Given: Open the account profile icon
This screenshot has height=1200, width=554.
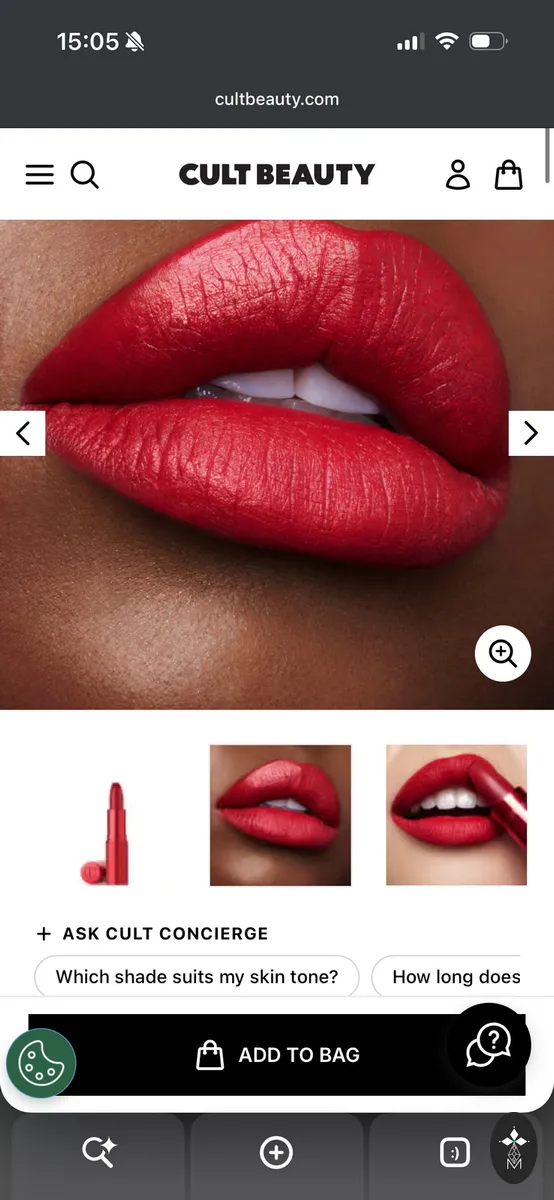Looking at the screenshot, I should (x=458, y=174).
